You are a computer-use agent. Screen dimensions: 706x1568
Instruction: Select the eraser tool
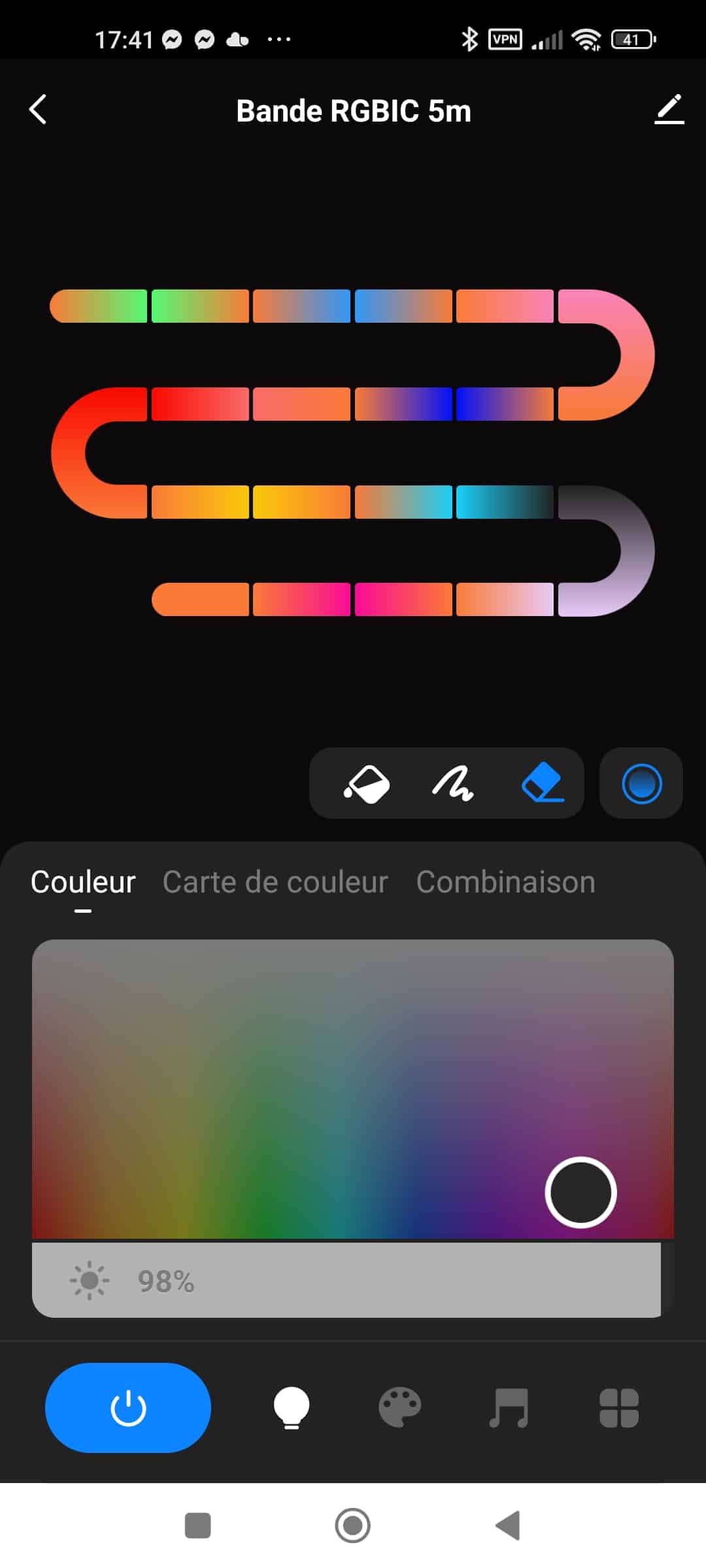(543, 783)
